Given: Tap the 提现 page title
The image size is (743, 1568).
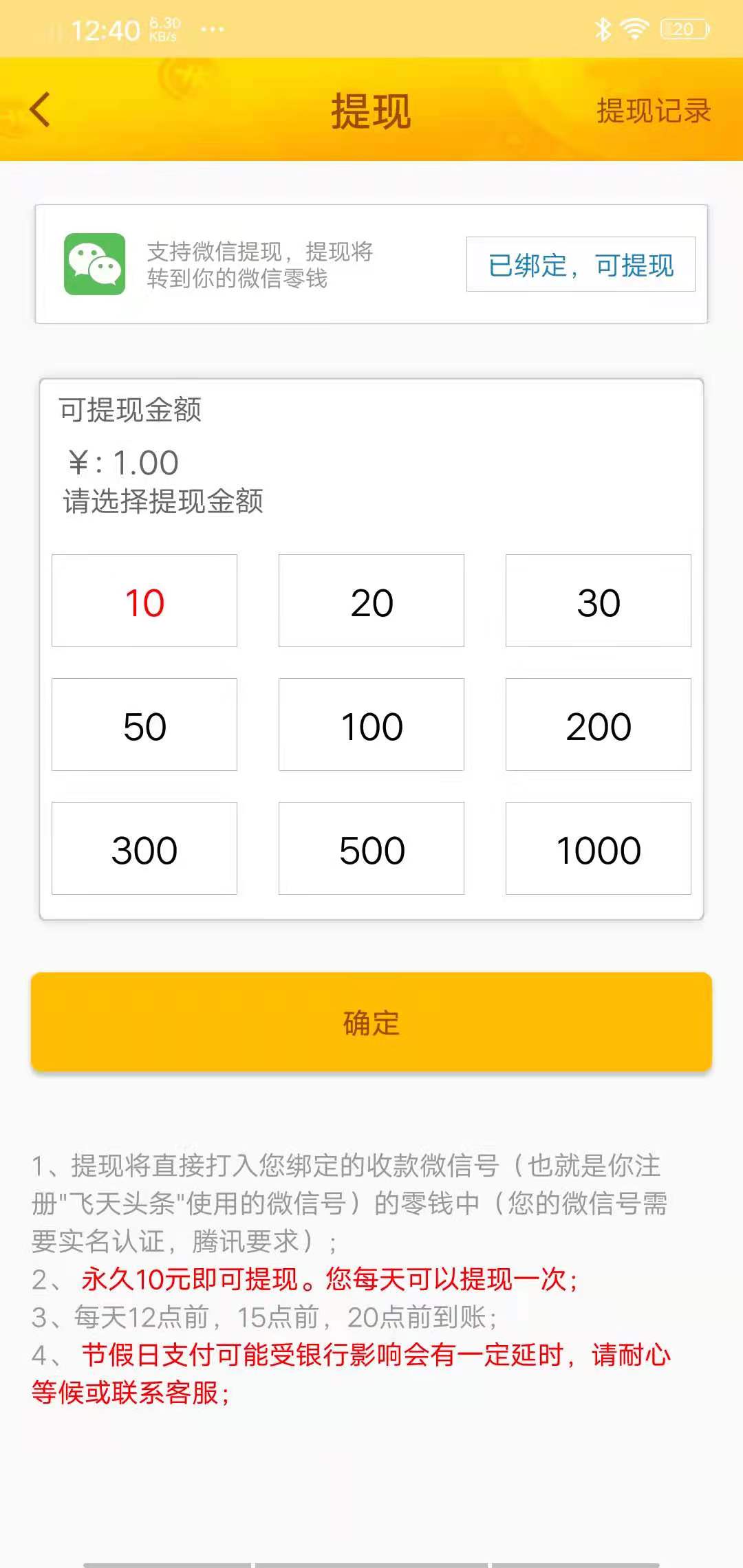Looking at the screenshot, I should (371, 110).
